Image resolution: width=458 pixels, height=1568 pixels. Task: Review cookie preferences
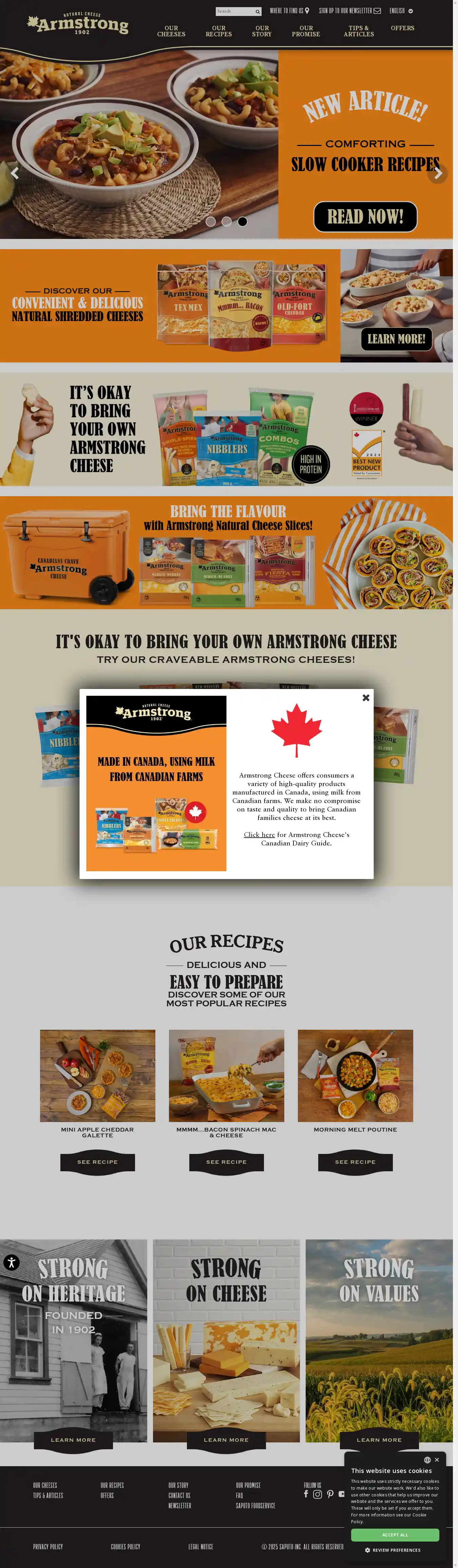click(x=392, y=1550)
